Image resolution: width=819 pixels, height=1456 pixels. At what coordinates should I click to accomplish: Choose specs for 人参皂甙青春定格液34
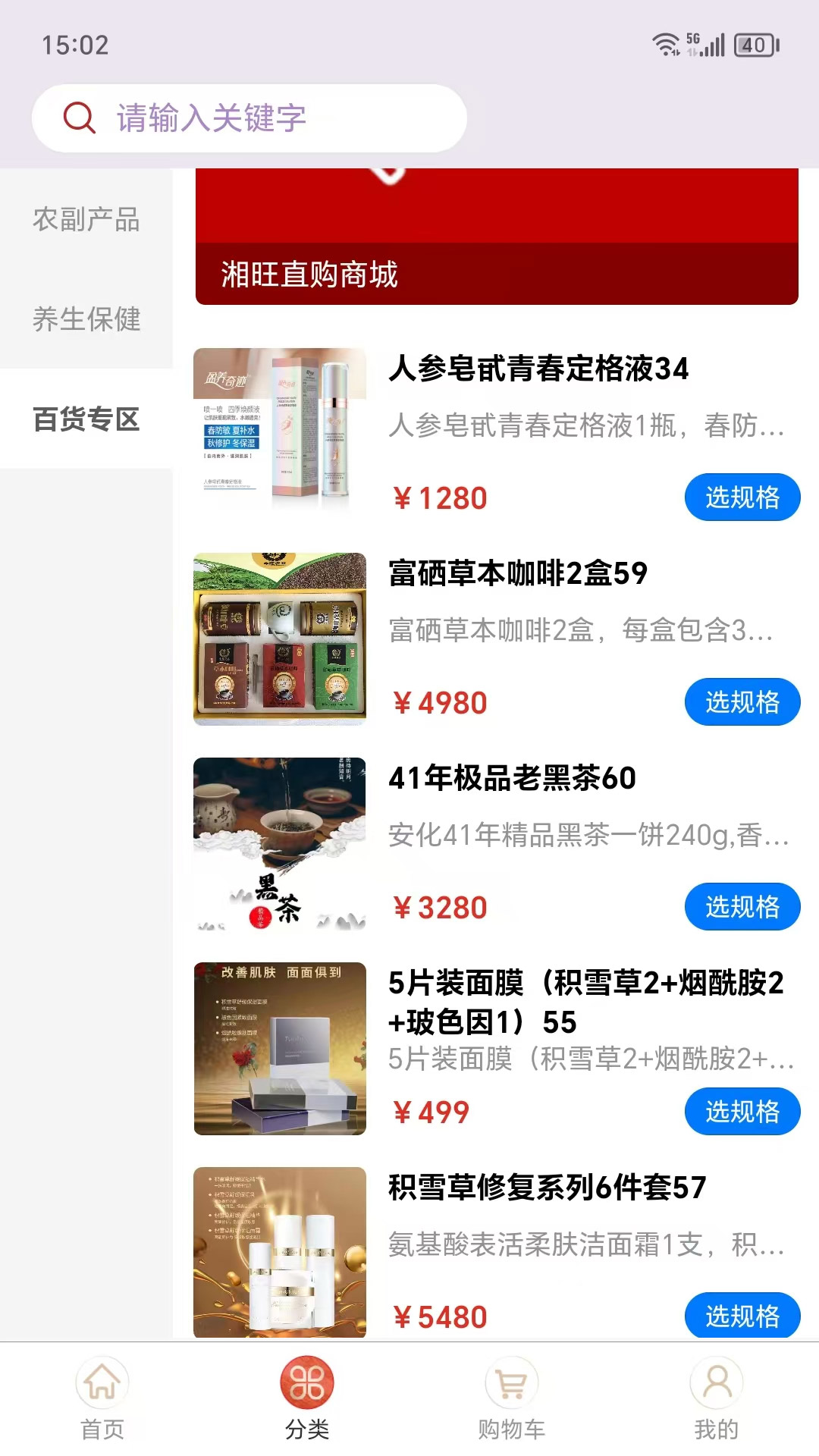(742, 497)
